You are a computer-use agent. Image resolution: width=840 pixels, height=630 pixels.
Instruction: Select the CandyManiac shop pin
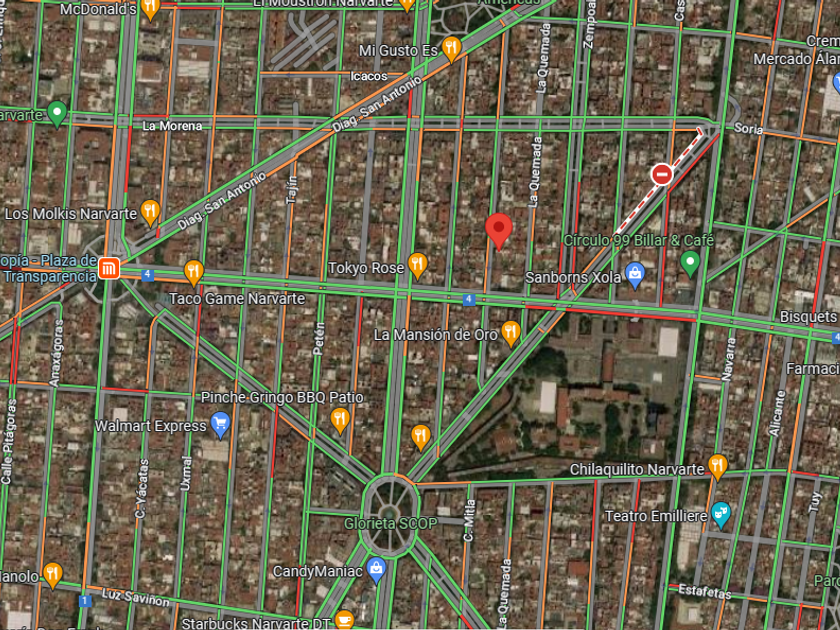click(376, 570)
